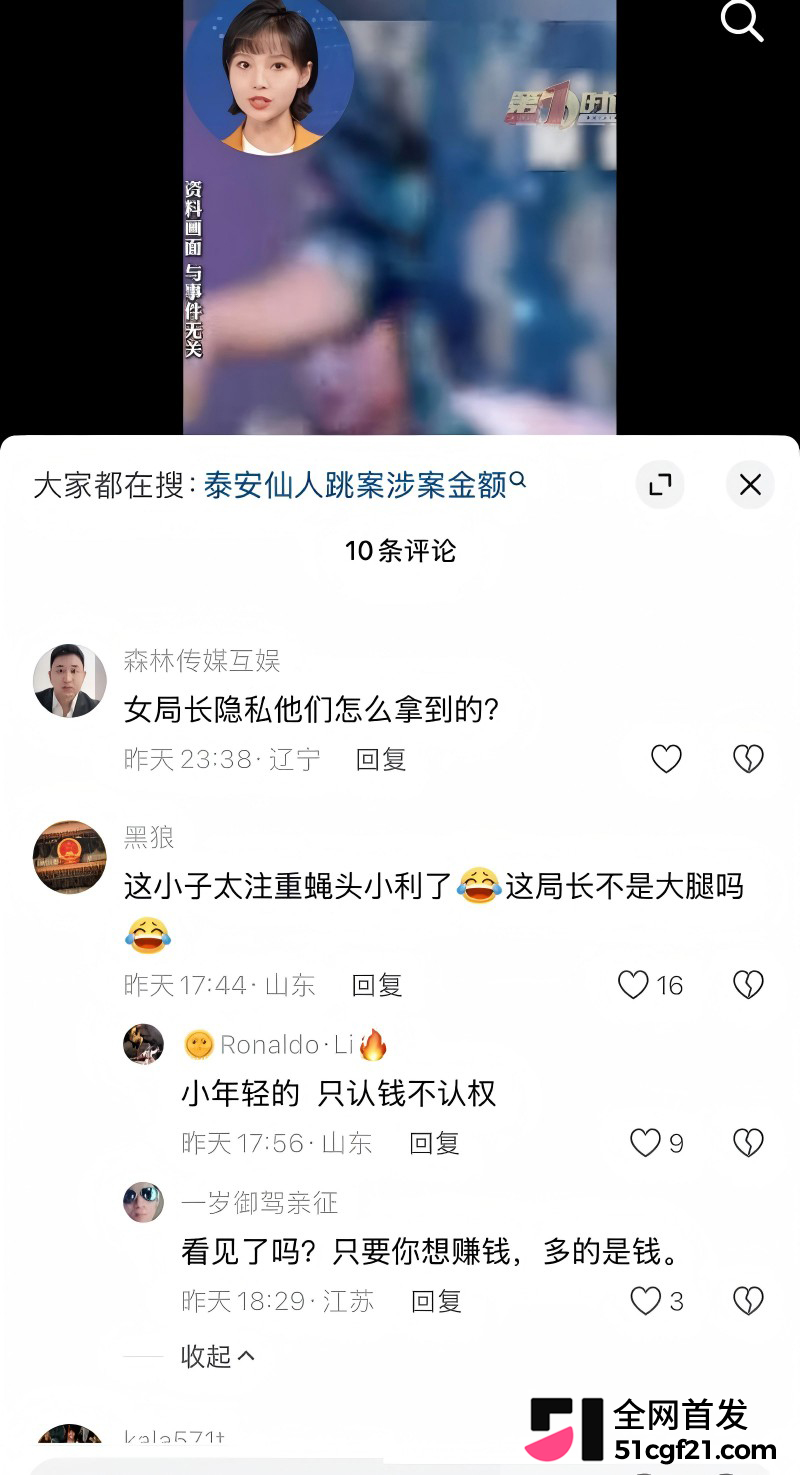Viewport: 800px width, 1475px height.
Task: Like 森林传媒互娱's comment
Action: (x=666, y=759)
